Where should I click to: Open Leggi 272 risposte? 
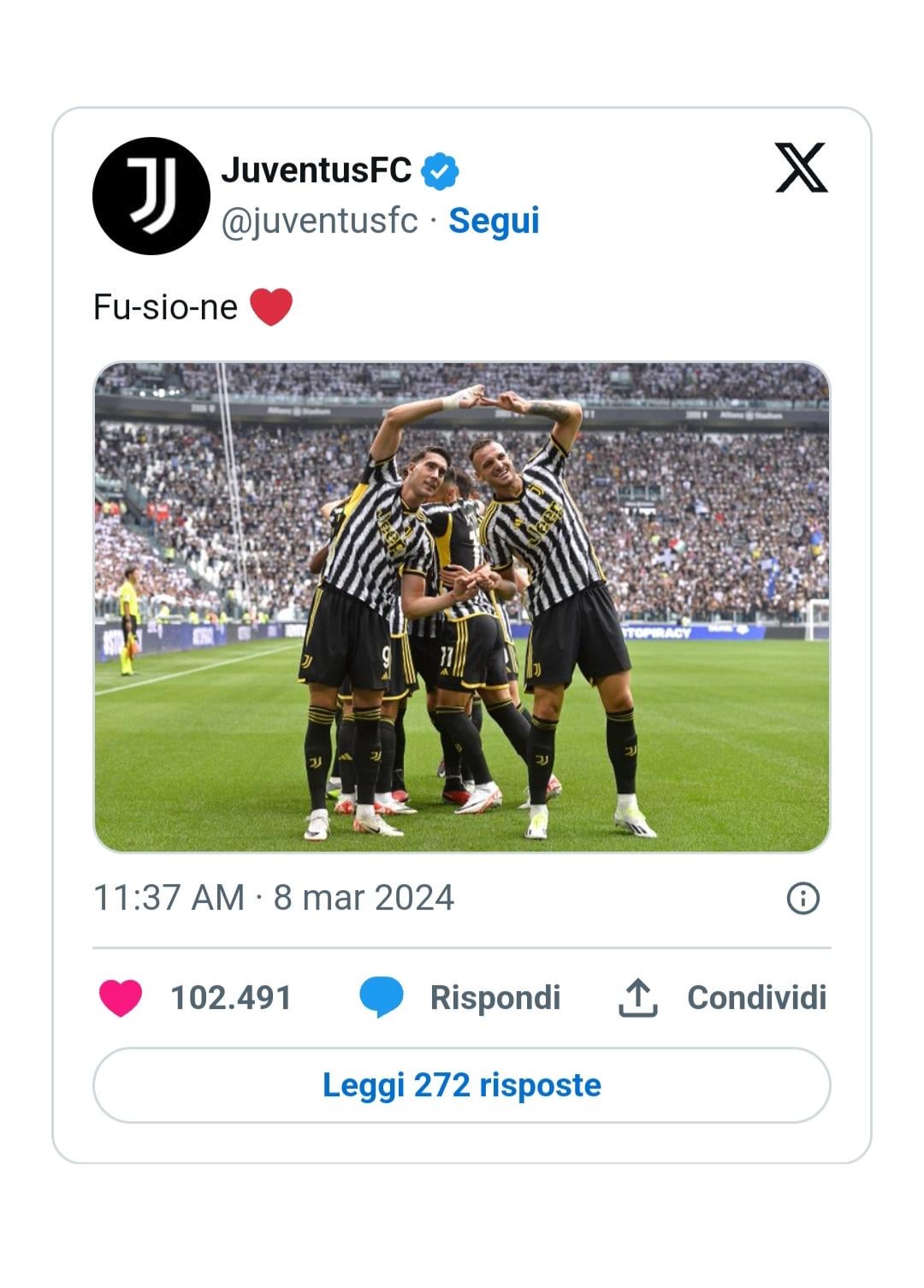pos(461,1085)
